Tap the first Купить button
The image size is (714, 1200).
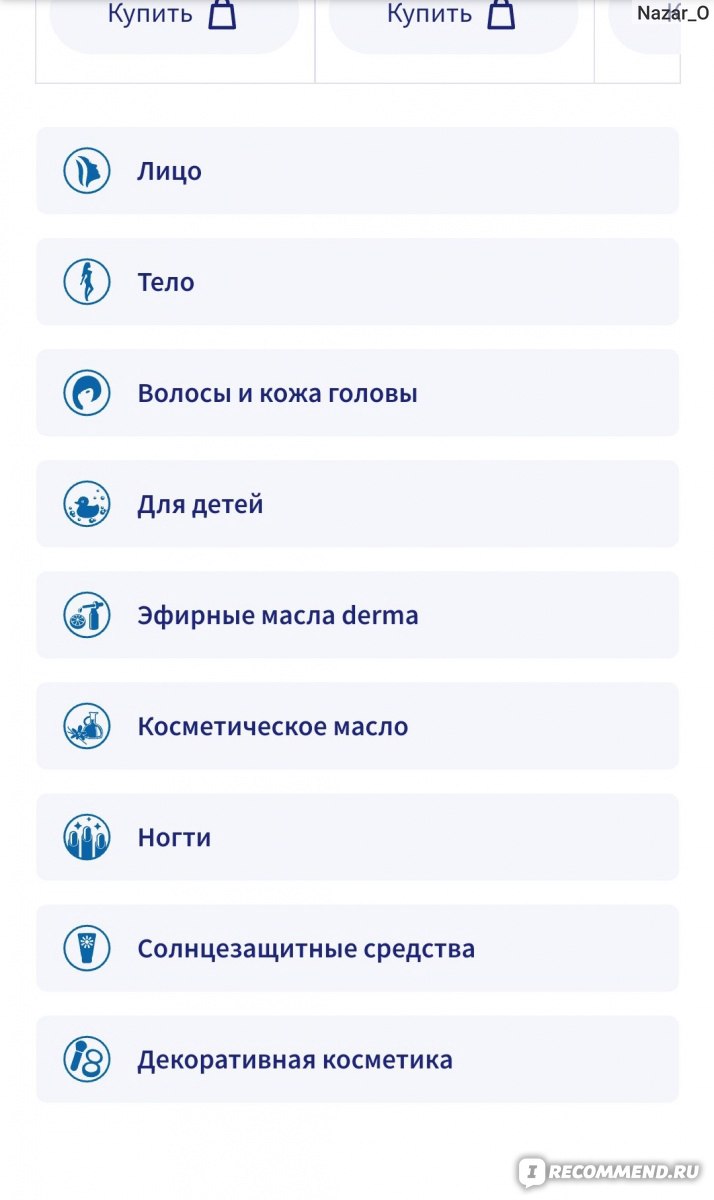point(174,20)
